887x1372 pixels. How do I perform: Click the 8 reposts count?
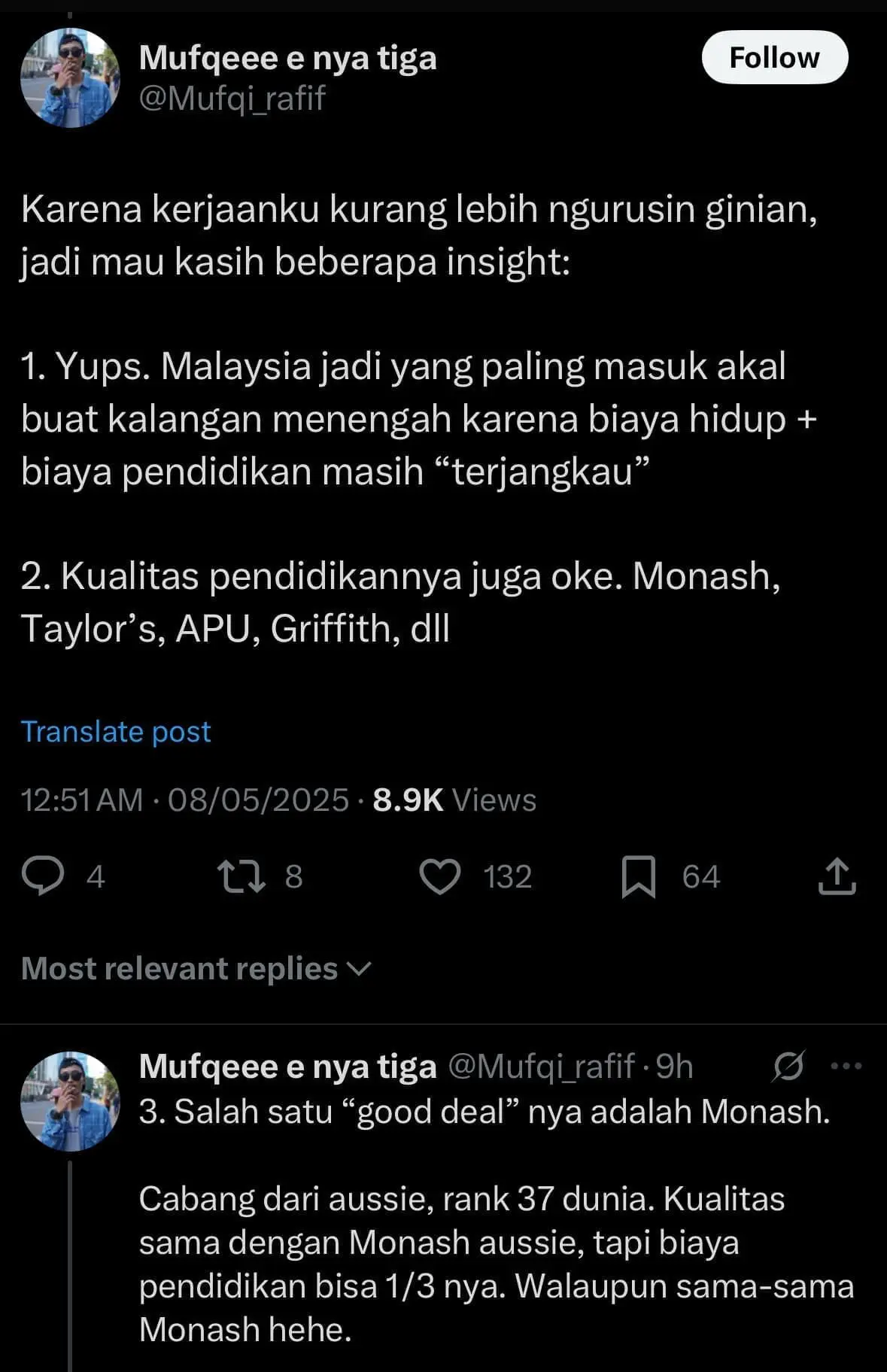click(292, 876)
